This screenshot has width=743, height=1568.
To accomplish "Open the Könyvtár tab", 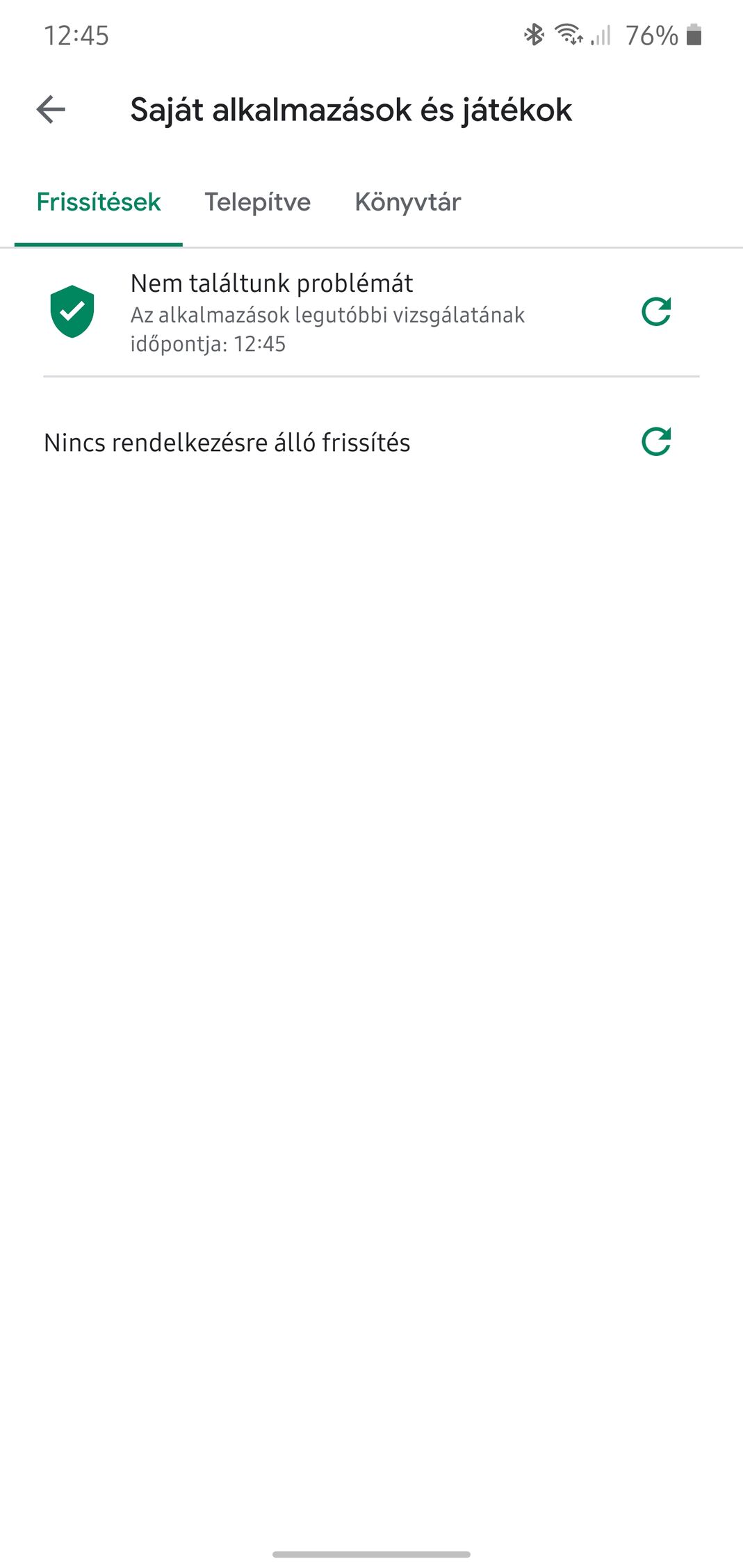I will pyautogui.click(x=407, y=202).
